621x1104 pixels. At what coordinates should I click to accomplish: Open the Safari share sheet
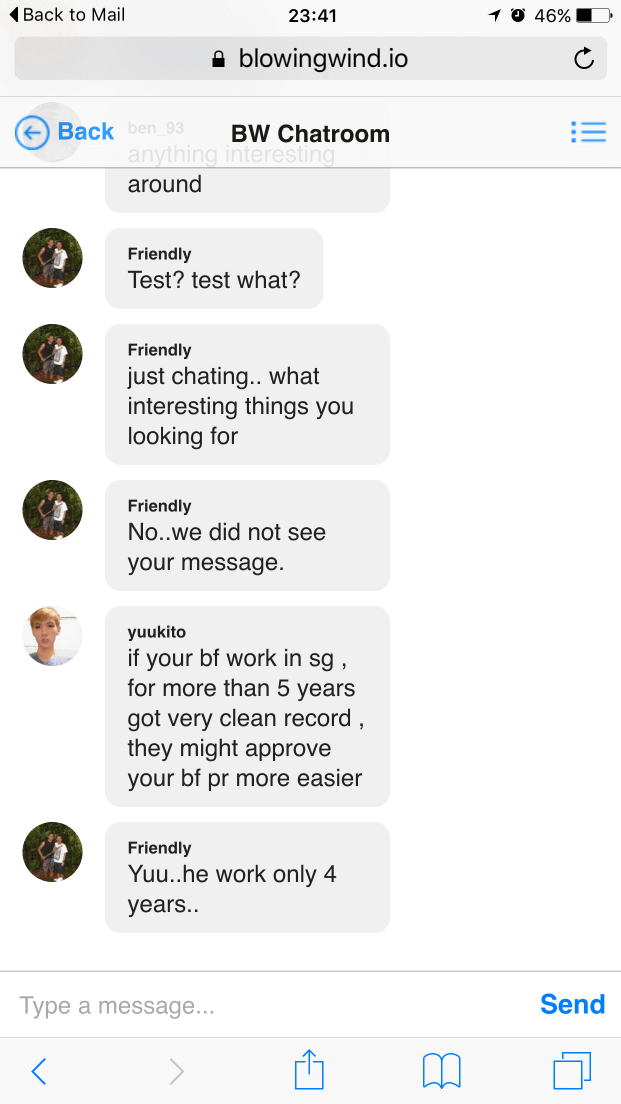click(x=309, y=1070)
